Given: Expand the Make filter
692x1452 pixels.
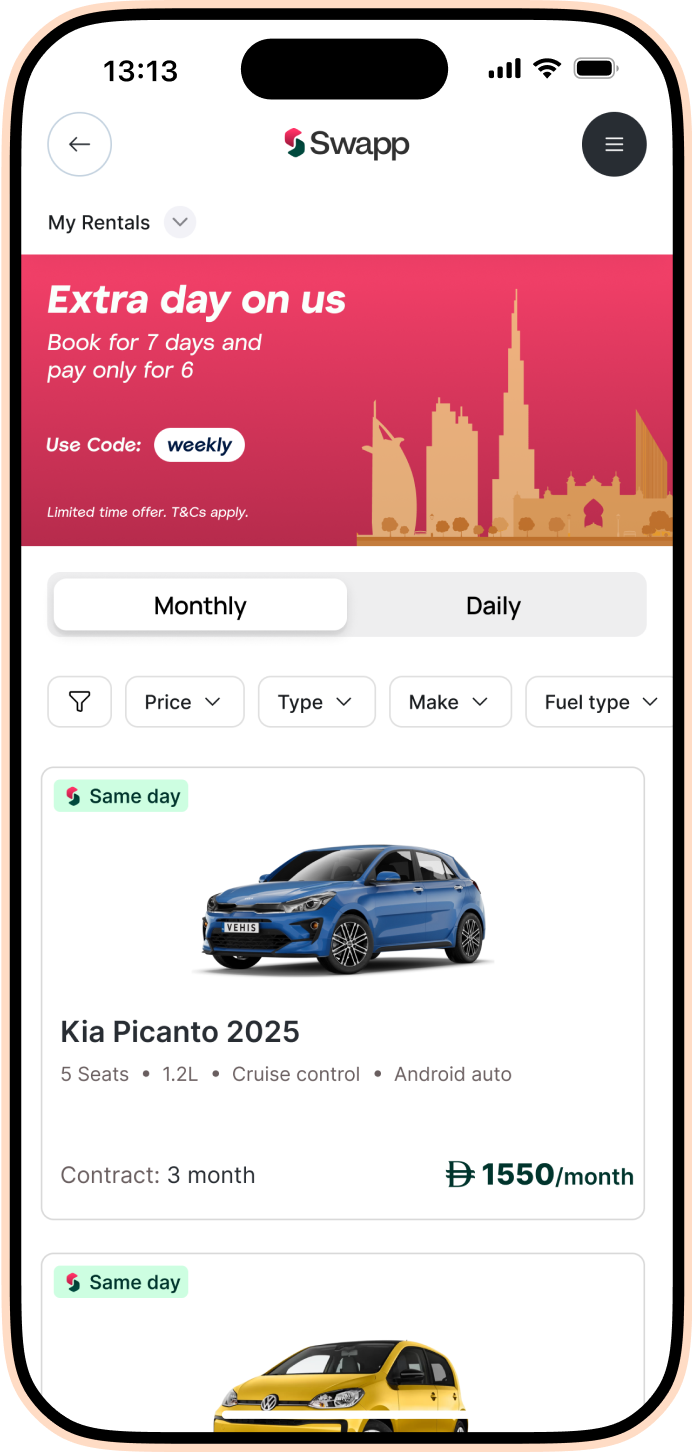Looking at the screenshot, I should 449,702.
